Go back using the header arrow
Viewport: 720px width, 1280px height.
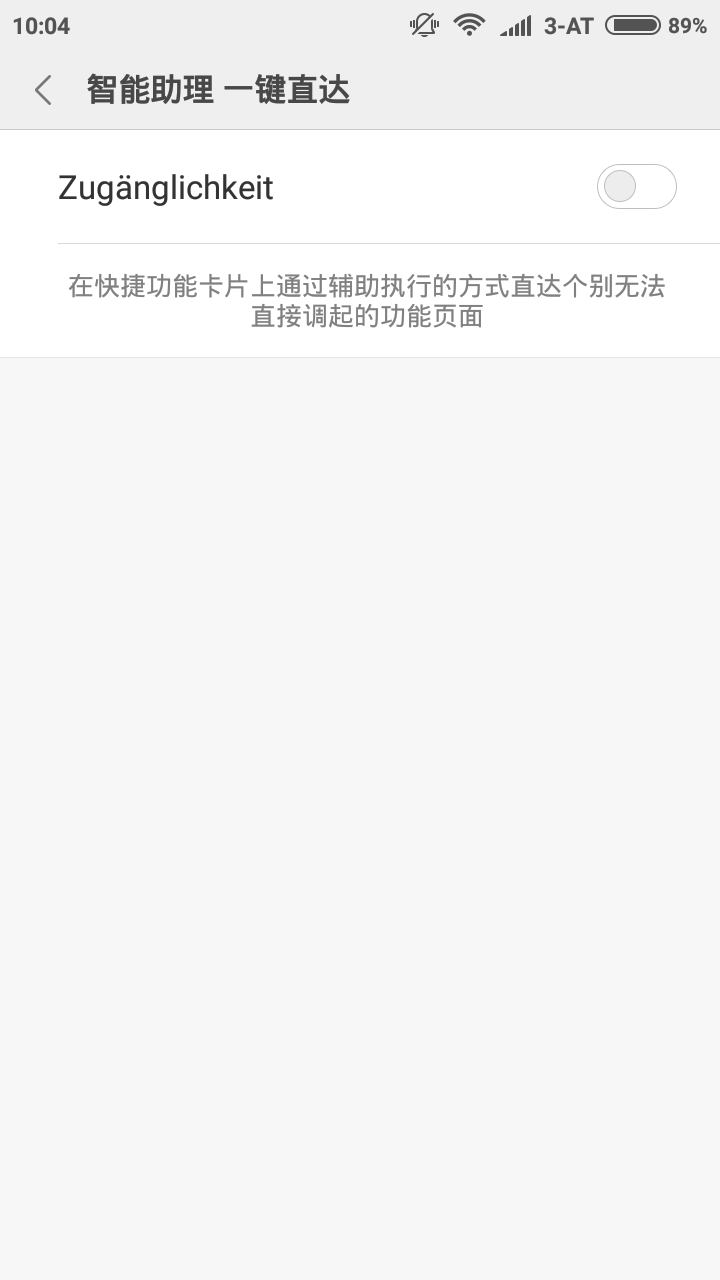[43, 90]
